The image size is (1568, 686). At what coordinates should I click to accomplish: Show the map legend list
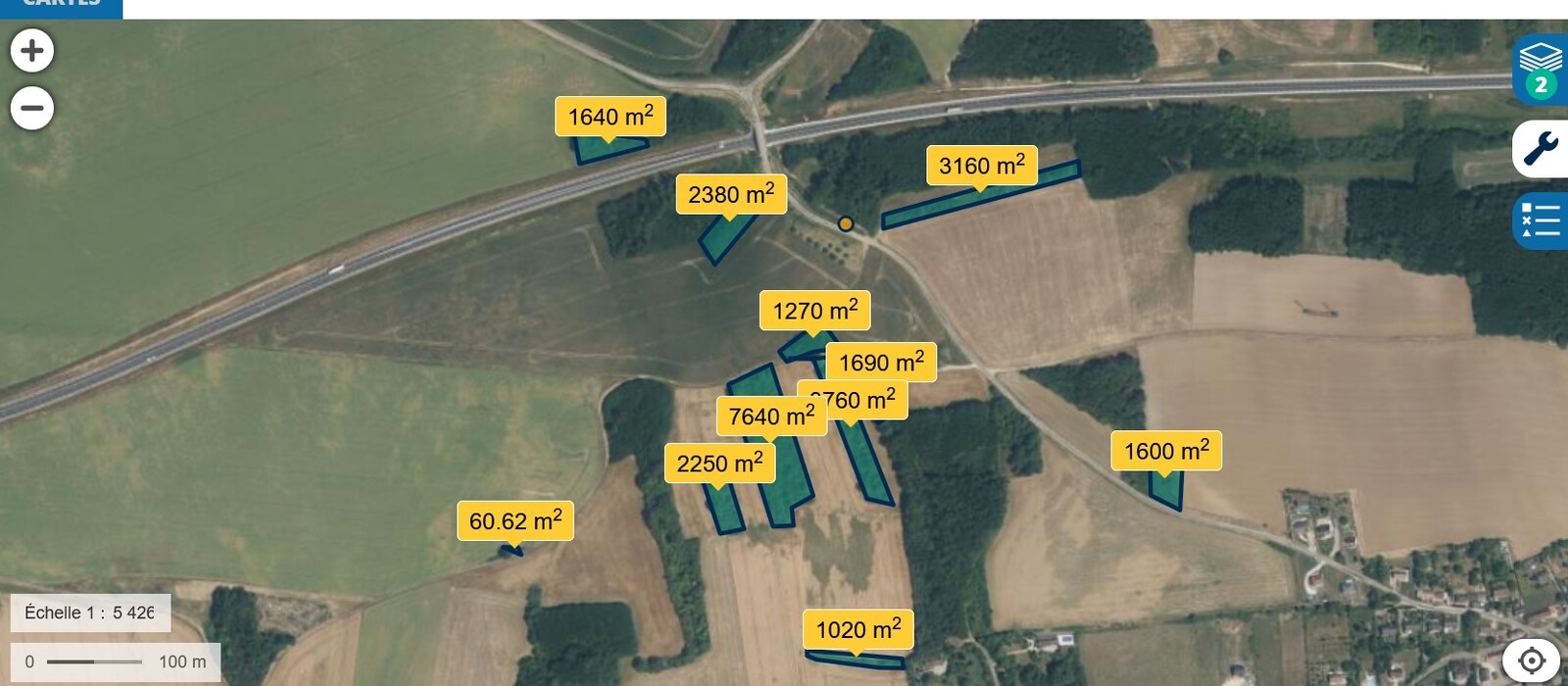click(1541, 220)
